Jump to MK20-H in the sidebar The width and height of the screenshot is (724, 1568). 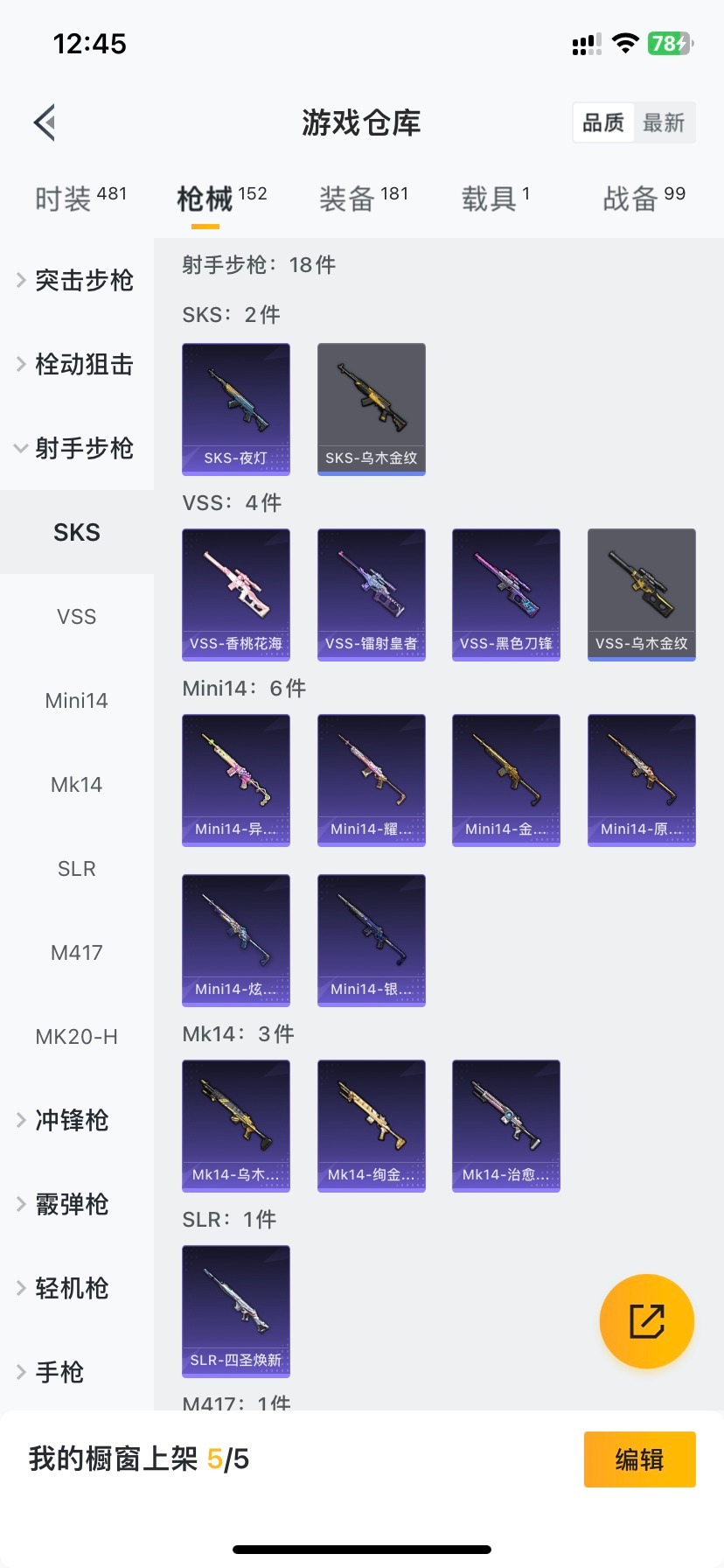click(77, 1036)
